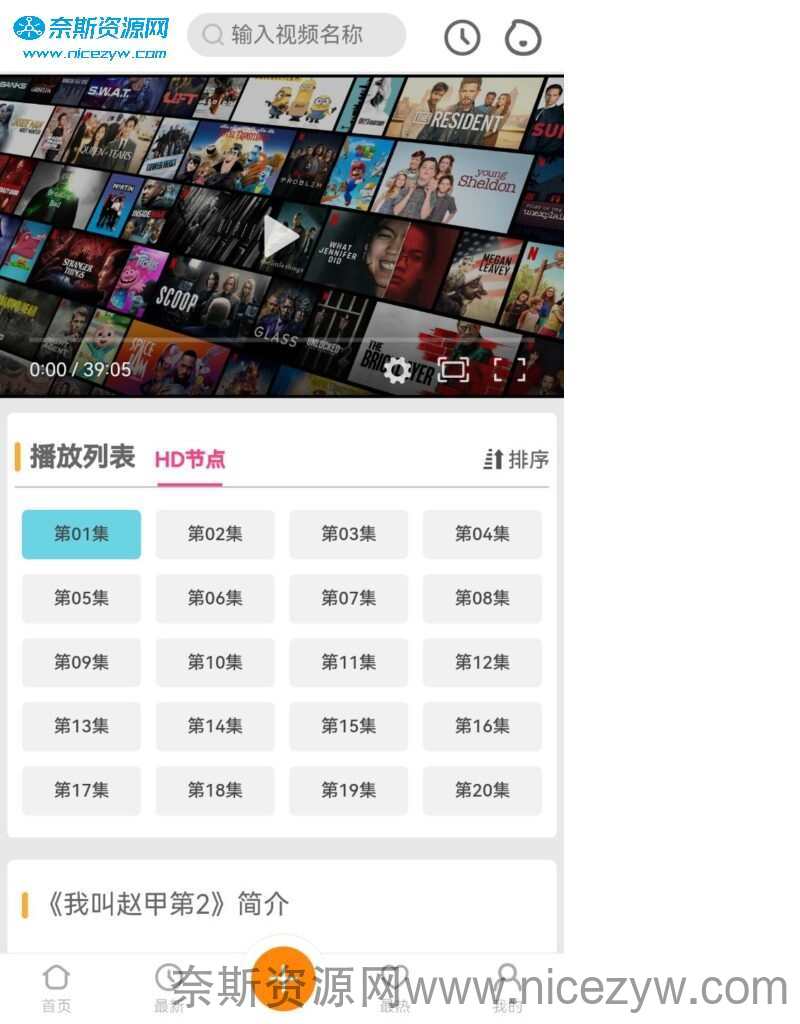Screen dimensions: 800x1024
Task: Open episode 第12集
Action: (482, 662)
